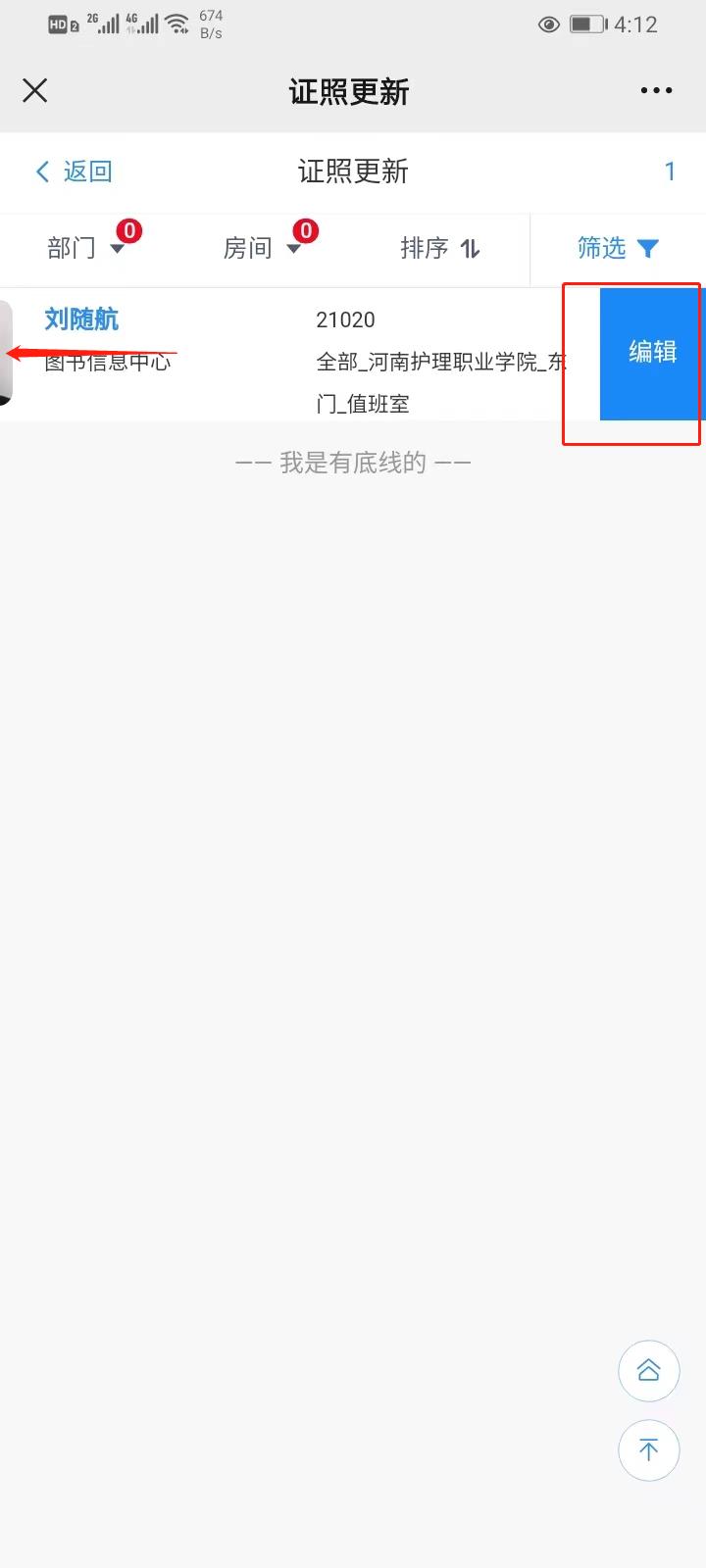
Task: Expand the 房间 filter dropdown
Action: click(x=262, y=248)
